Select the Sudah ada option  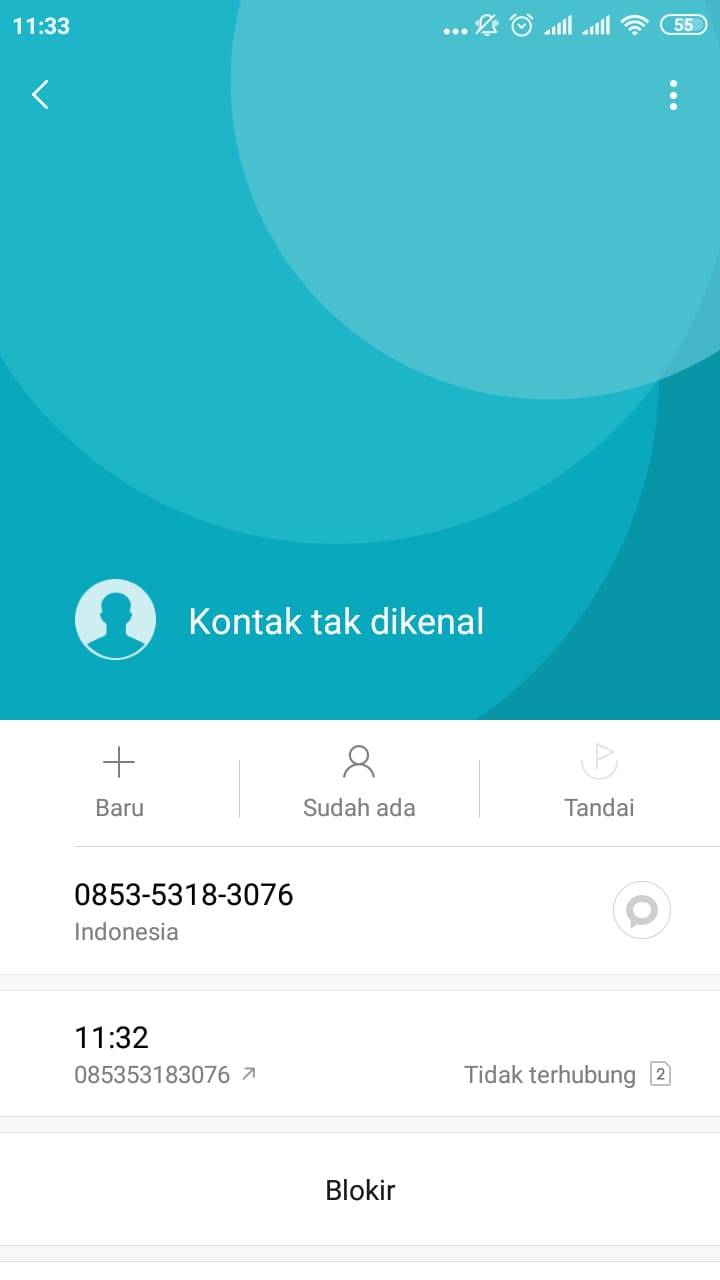[x=359, y=807]
